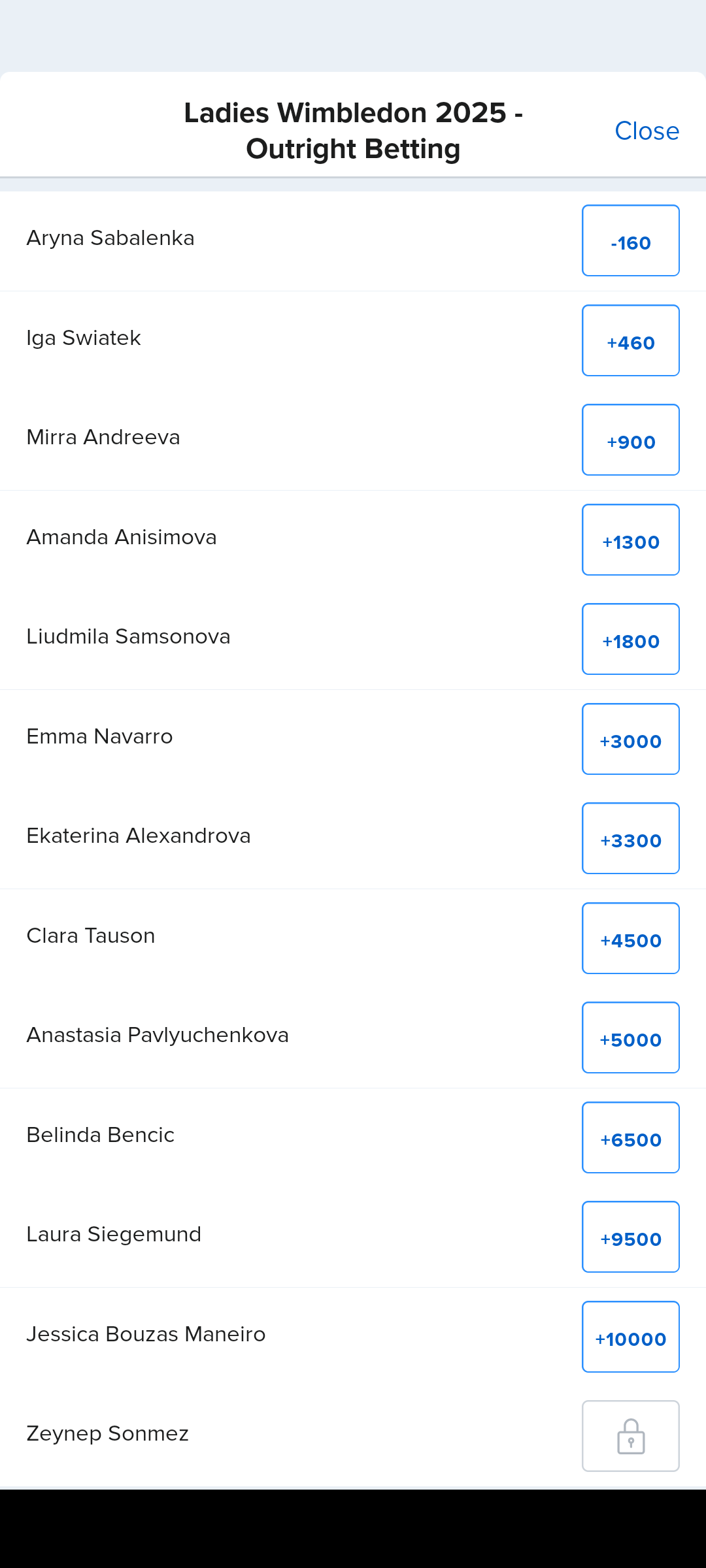
Task: Pick Jessica Bouzas Maneiro at +10000
Action: click(630, 1337)
